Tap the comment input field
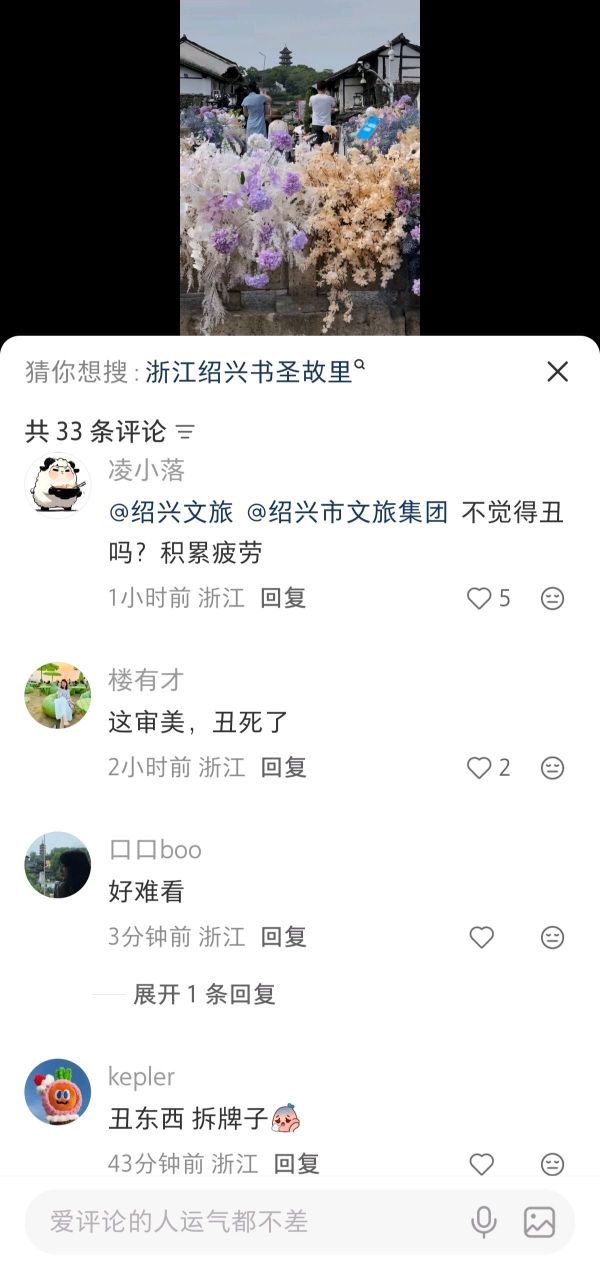600x1267 pixels. coord(240,1221)
